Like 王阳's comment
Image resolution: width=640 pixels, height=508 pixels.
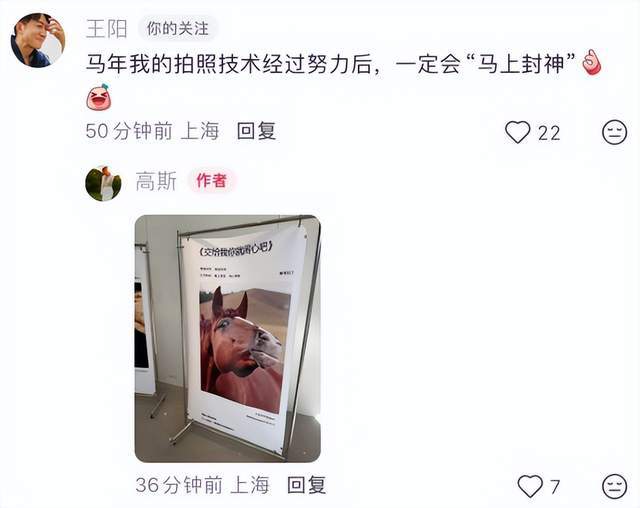[x=517, y=132]
